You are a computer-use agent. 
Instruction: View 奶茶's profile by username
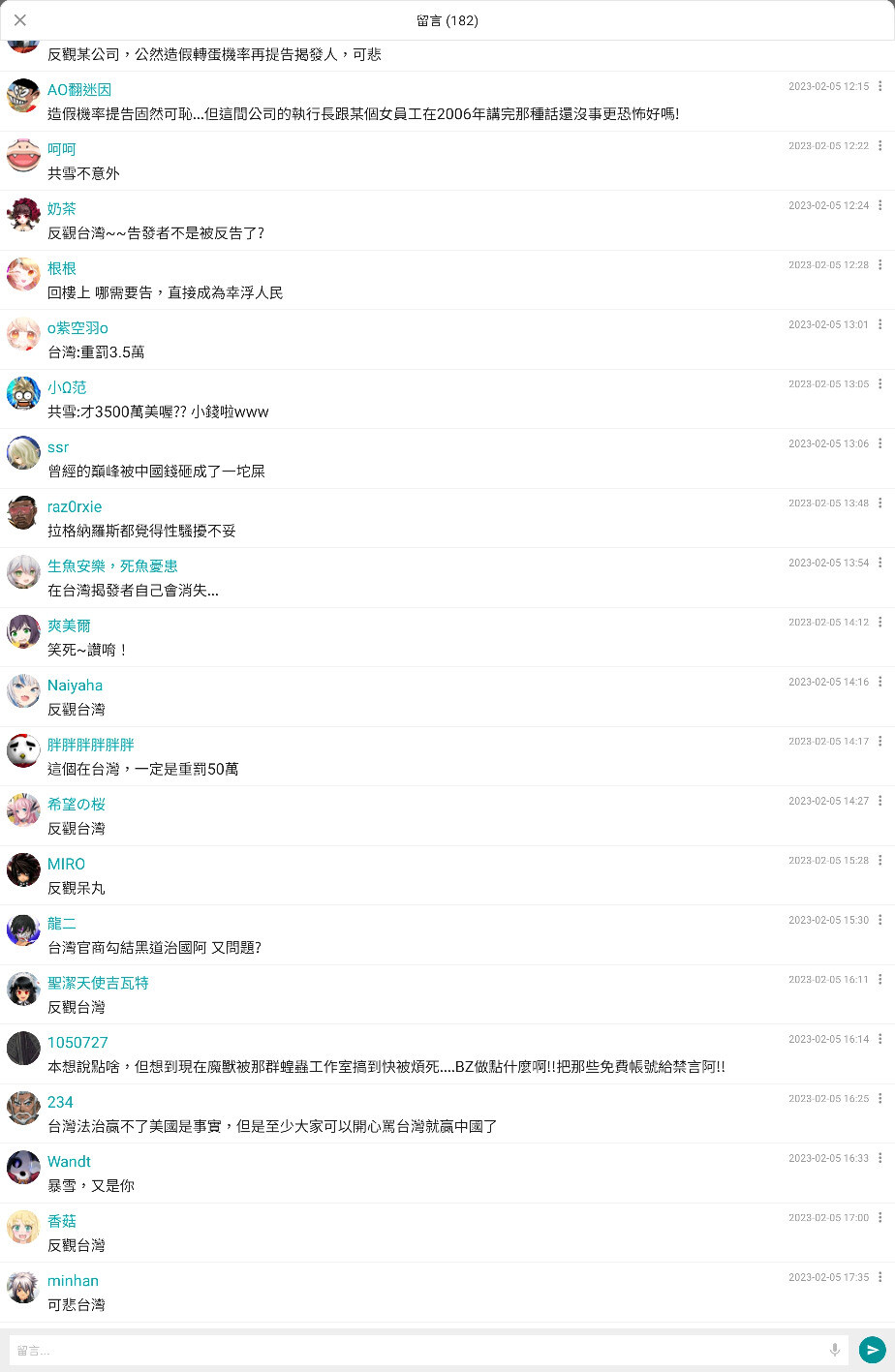61,209
